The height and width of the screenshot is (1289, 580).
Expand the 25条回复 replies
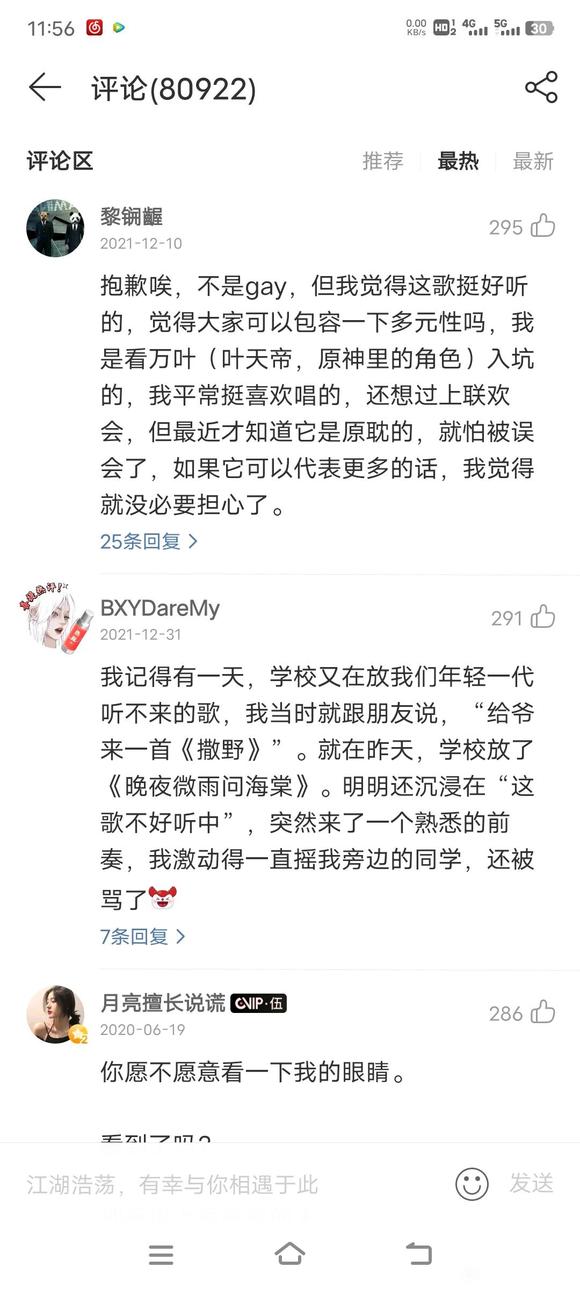coord(149,541)
